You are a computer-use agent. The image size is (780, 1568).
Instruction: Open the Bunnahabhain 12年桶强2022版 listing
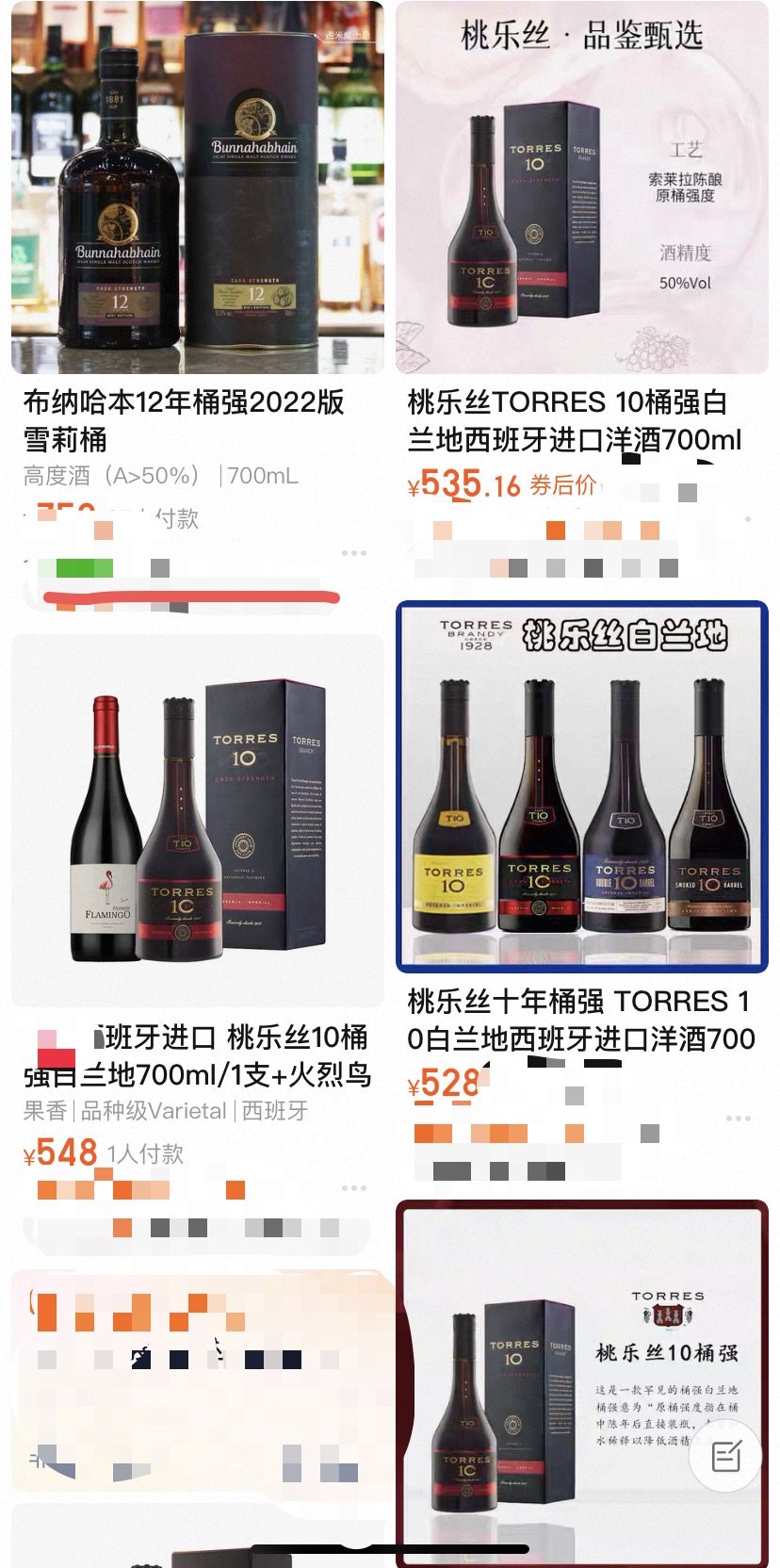198,188
